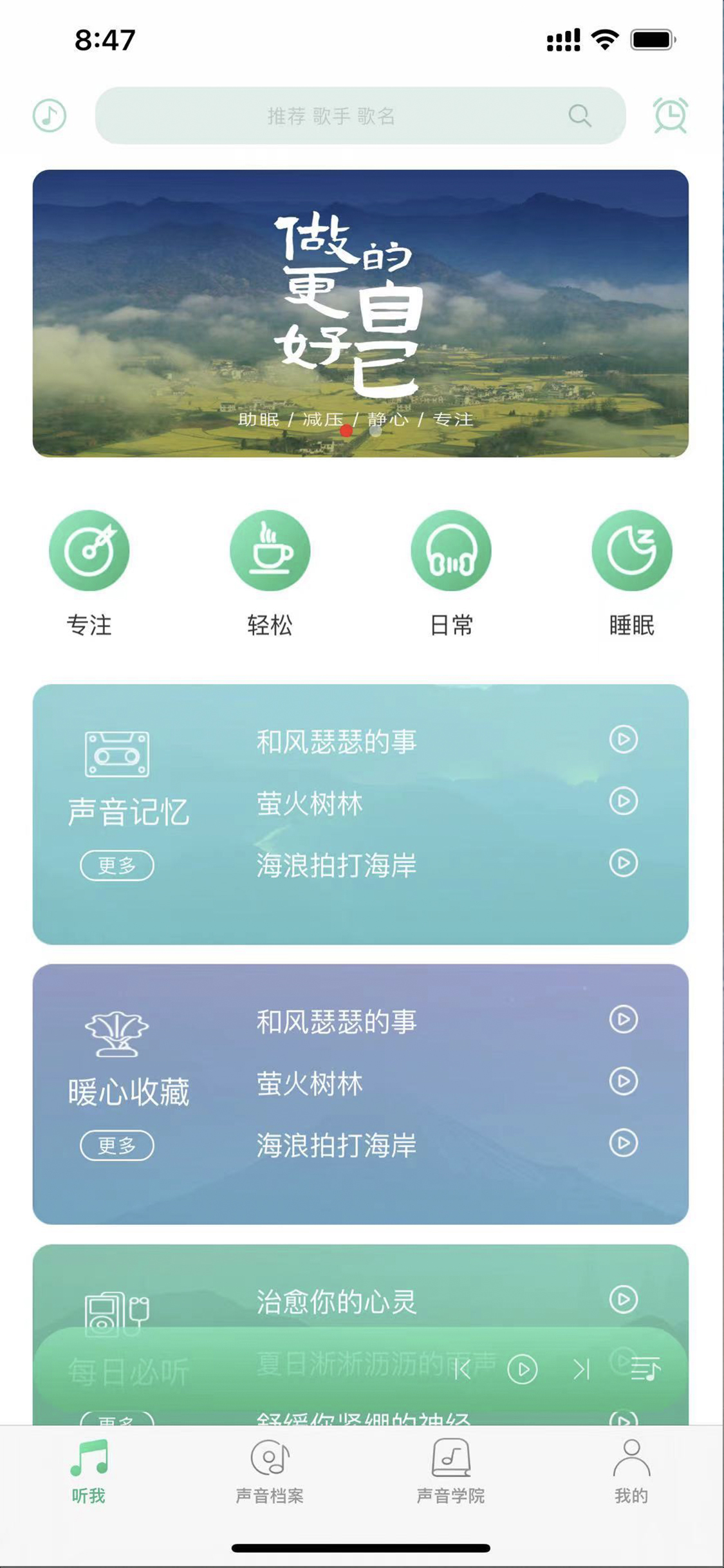Tap the music note icon beside search bar
The height and width of the screenshot is (1568, 724).
click(50, 116)
